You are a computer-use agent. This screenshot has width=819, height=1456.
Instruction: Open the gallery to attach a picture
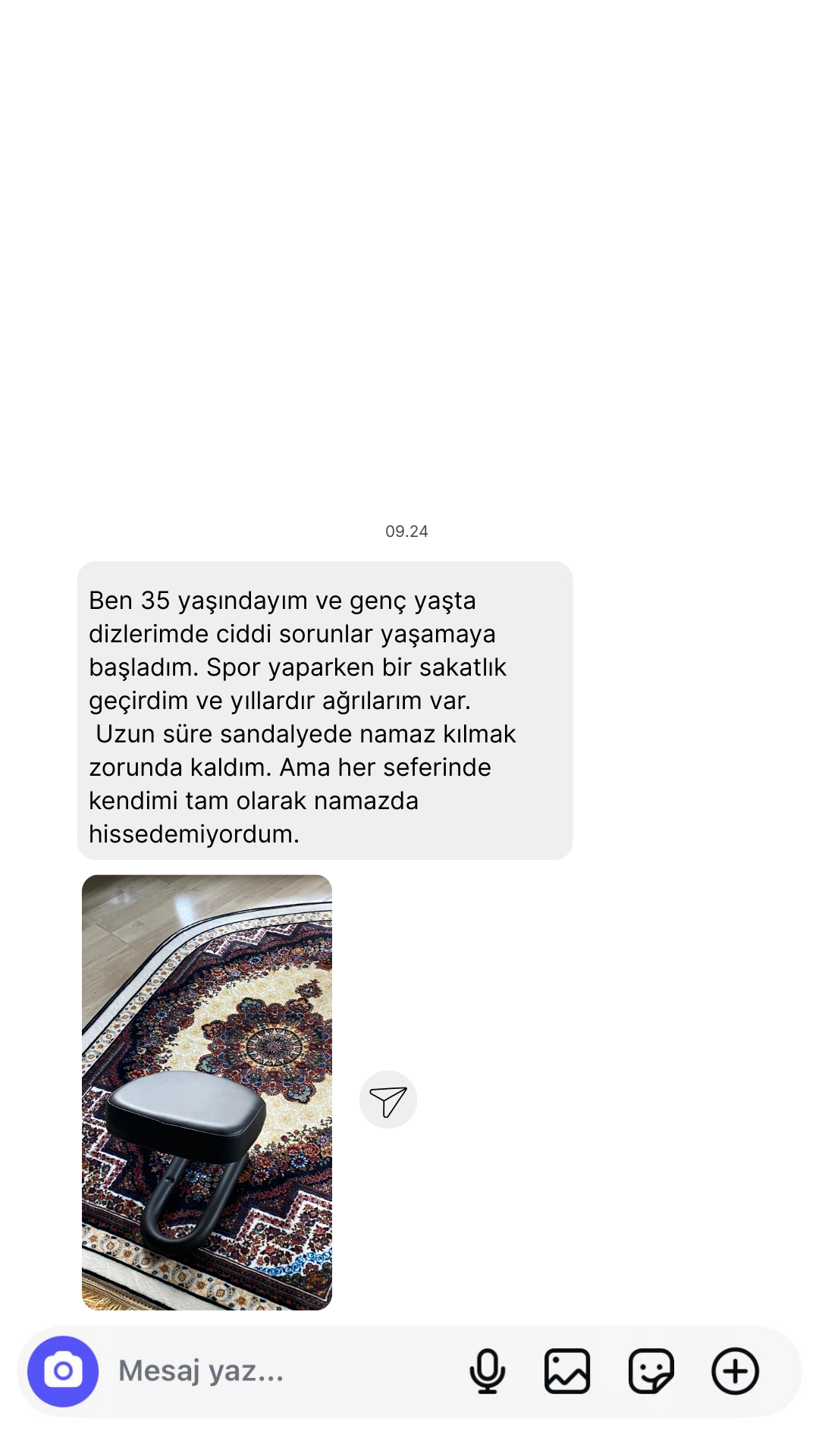tap(567, 1371)
